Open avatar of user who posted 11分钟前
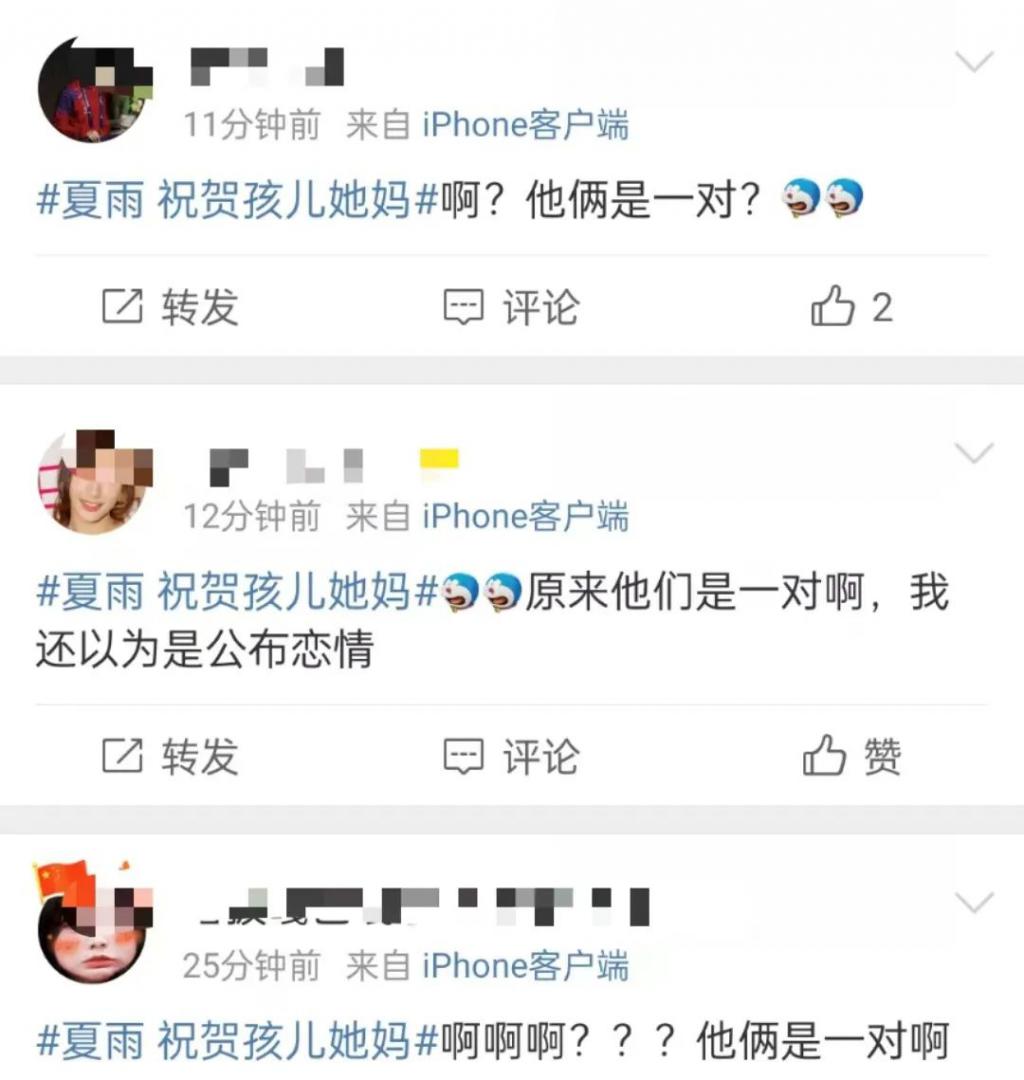This screenshot has width=1024, height=1080. (x=94, y=91)
